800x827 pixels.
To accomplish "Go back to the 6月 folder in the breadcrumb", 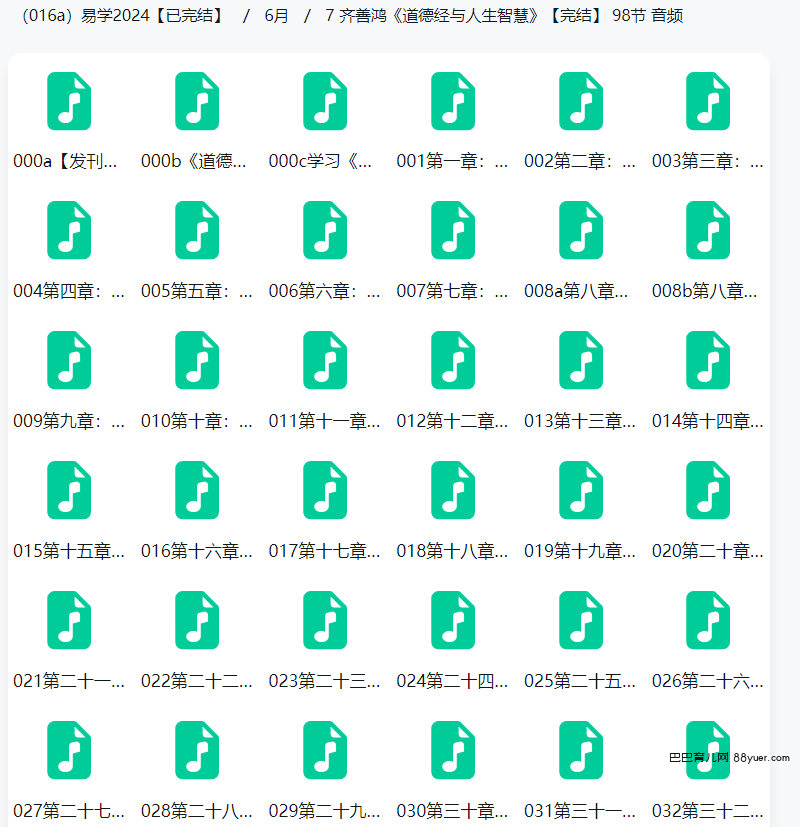I will pos(276,16).
